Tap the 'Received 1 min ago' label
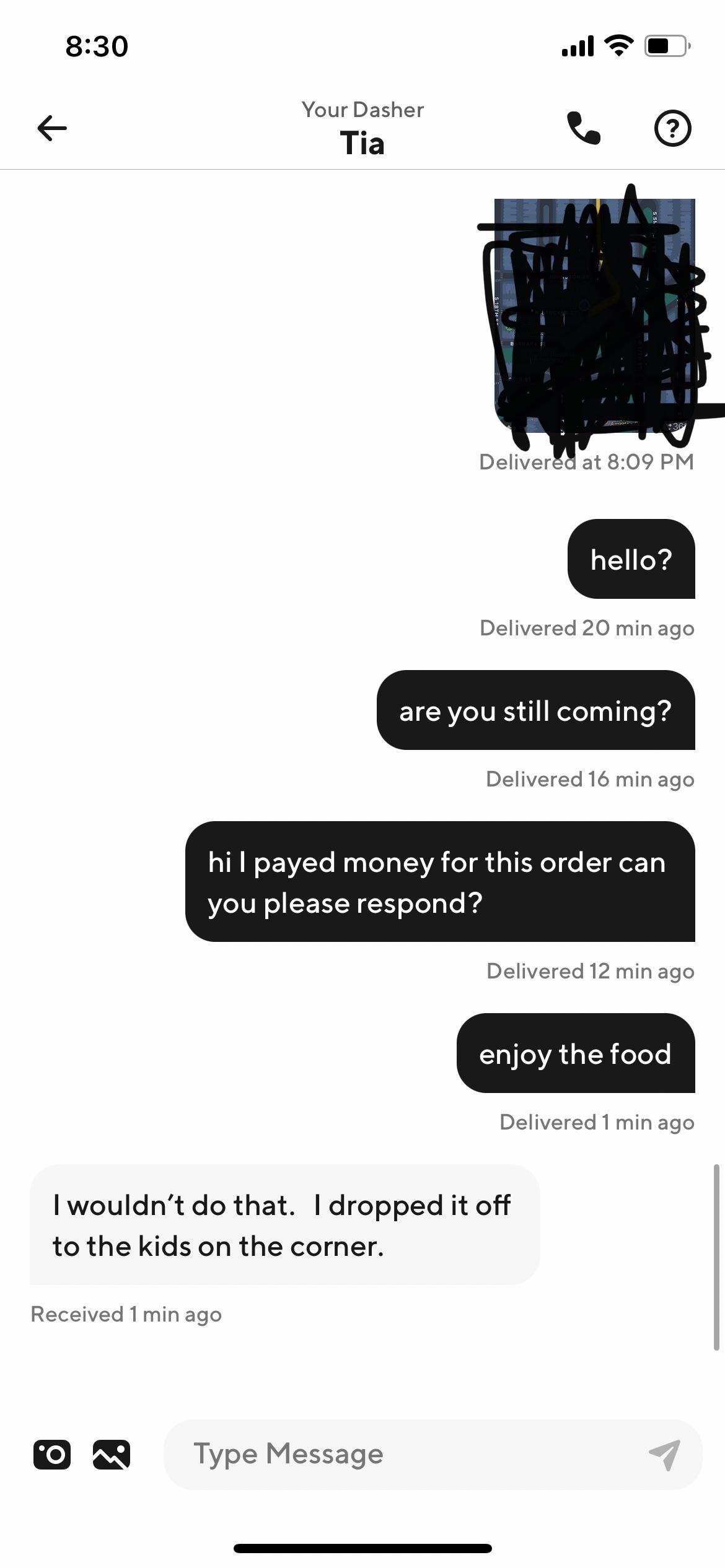 (126, 1314)
